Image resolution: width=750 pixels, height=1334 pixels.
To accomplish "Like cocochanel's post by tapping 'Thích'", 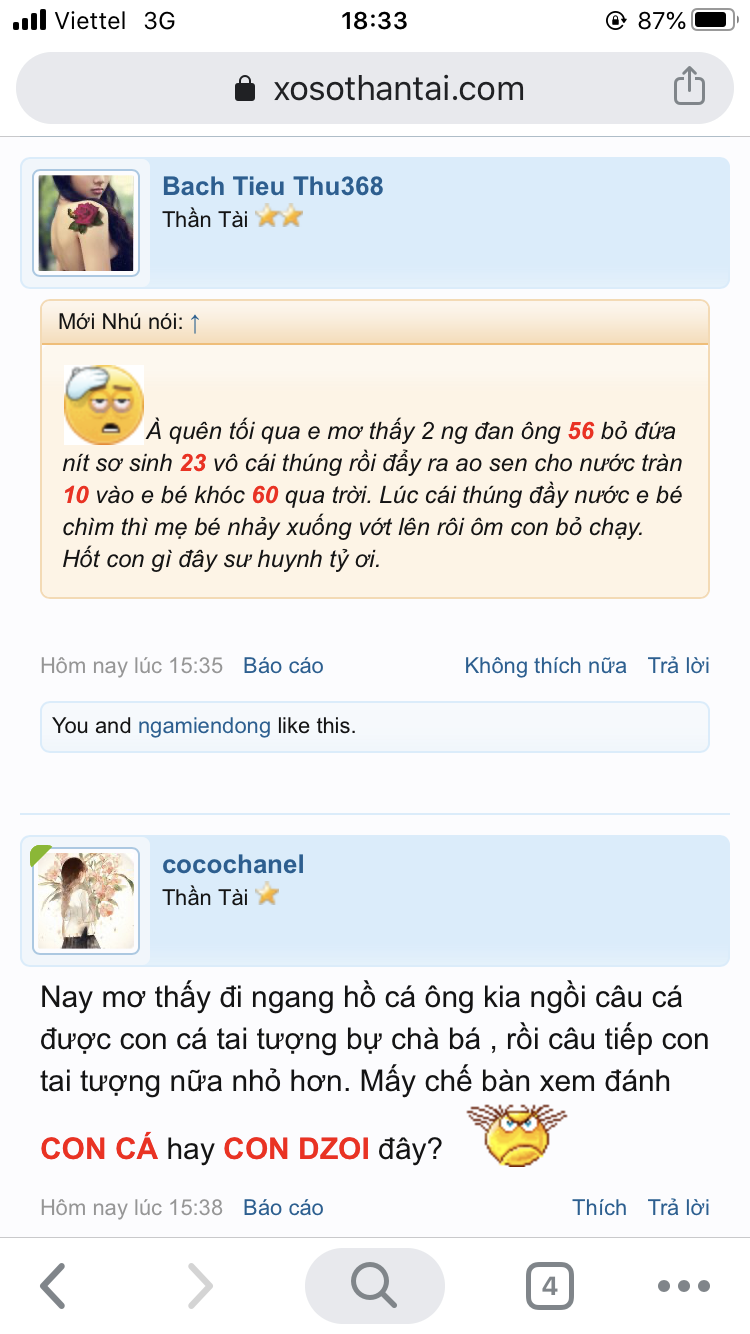I will click(599, 1207).
